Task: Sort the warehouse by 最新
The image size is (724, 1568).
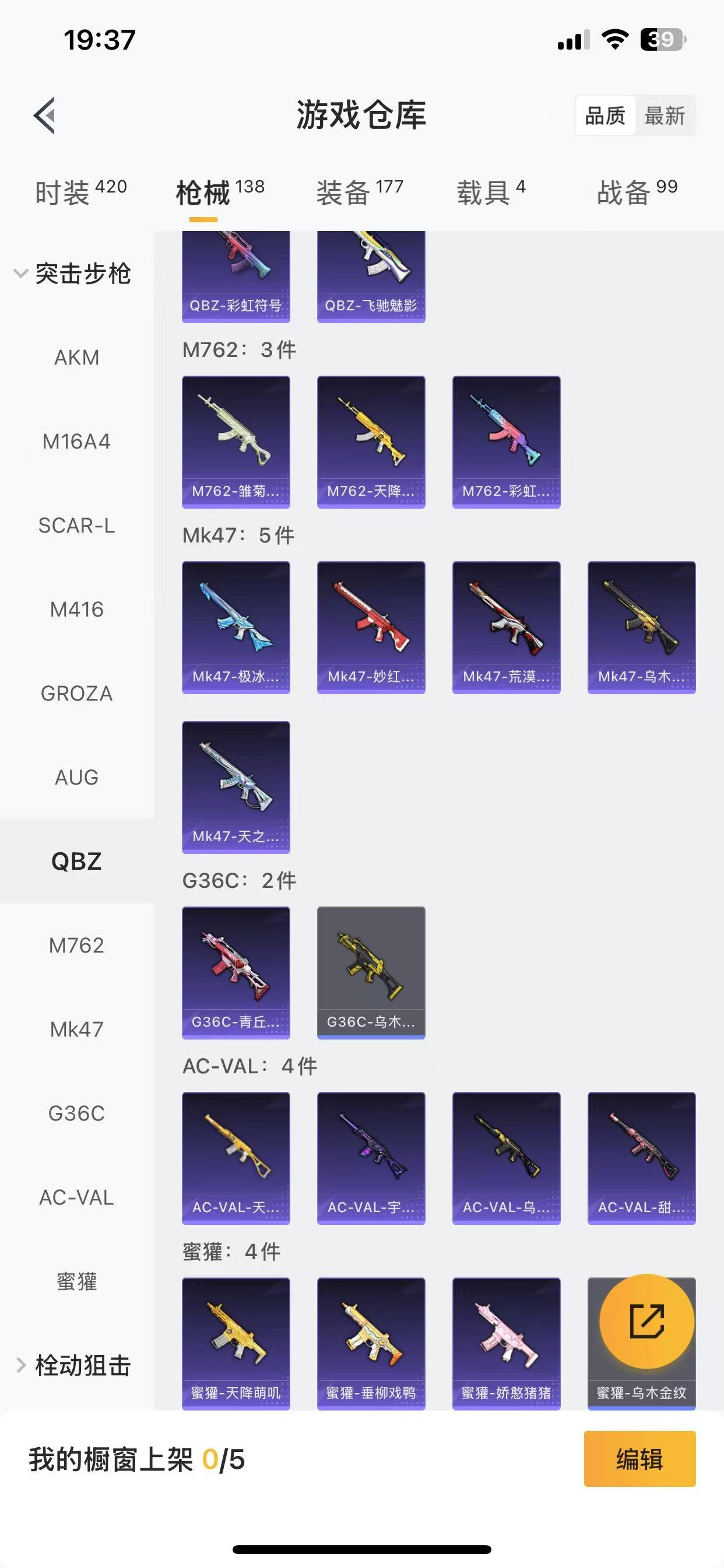Action: [x=665, y=115]
